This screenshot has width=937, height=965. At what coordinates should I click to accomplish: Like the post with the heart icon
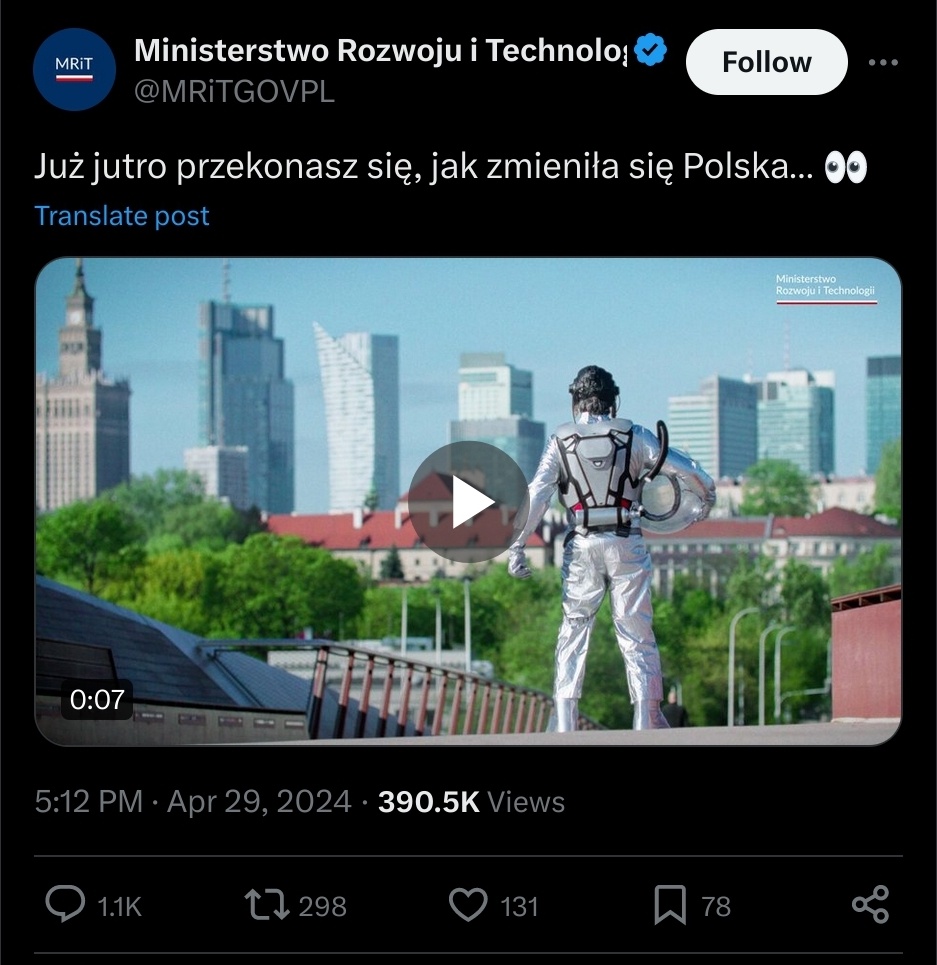(x=467, y=906)
